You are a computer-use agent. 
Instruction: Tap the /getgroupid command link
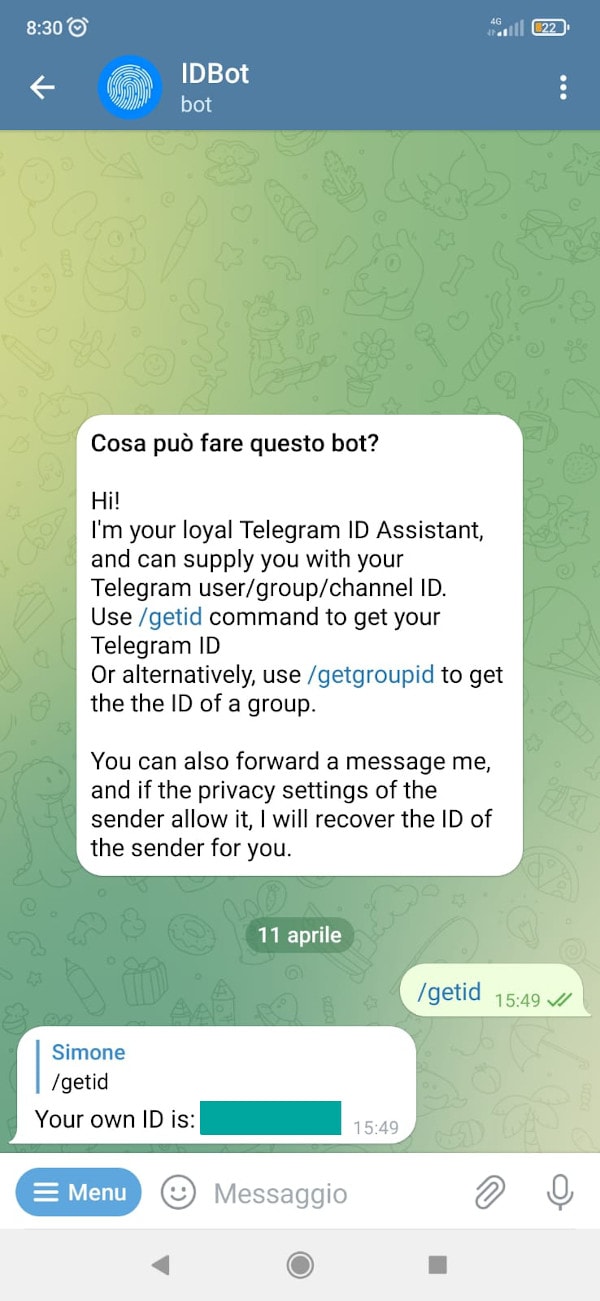pos(372,675)
